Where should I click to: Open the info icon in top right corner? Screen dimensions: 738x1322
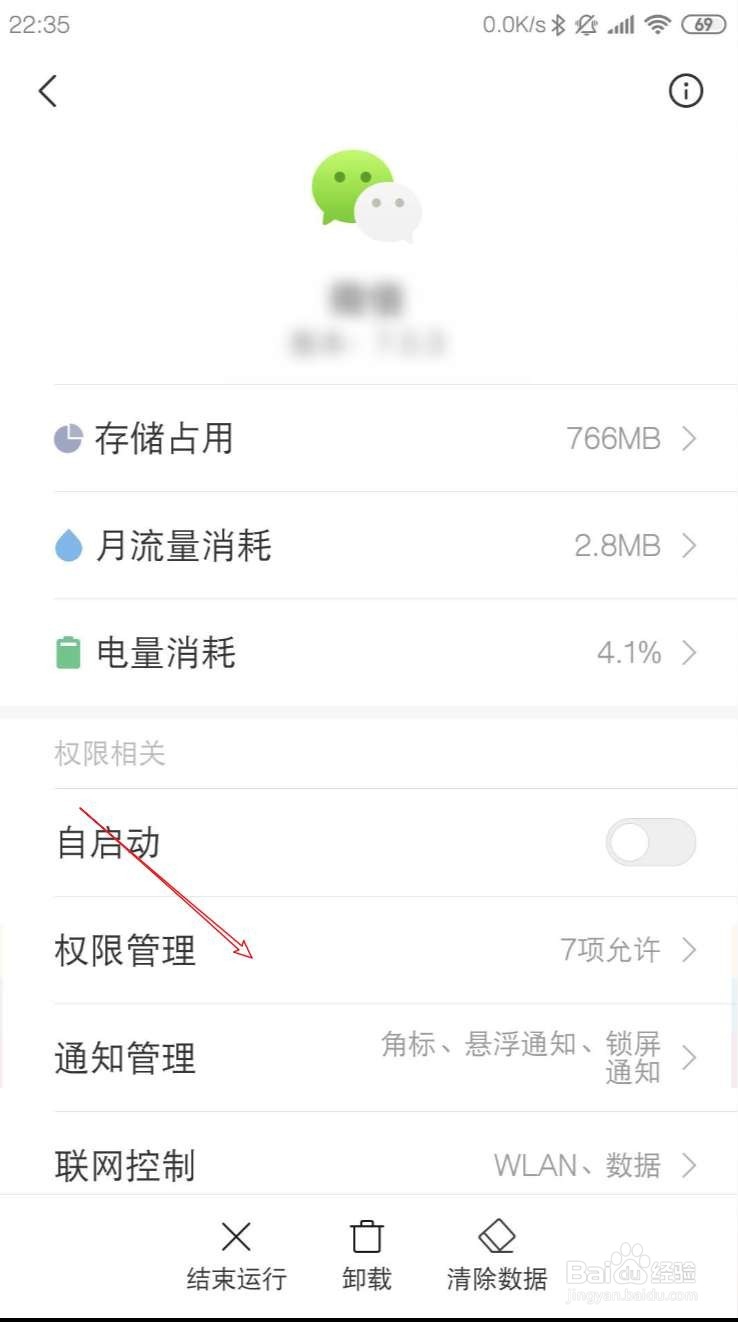pyautogui.click(x=685, y=91)
